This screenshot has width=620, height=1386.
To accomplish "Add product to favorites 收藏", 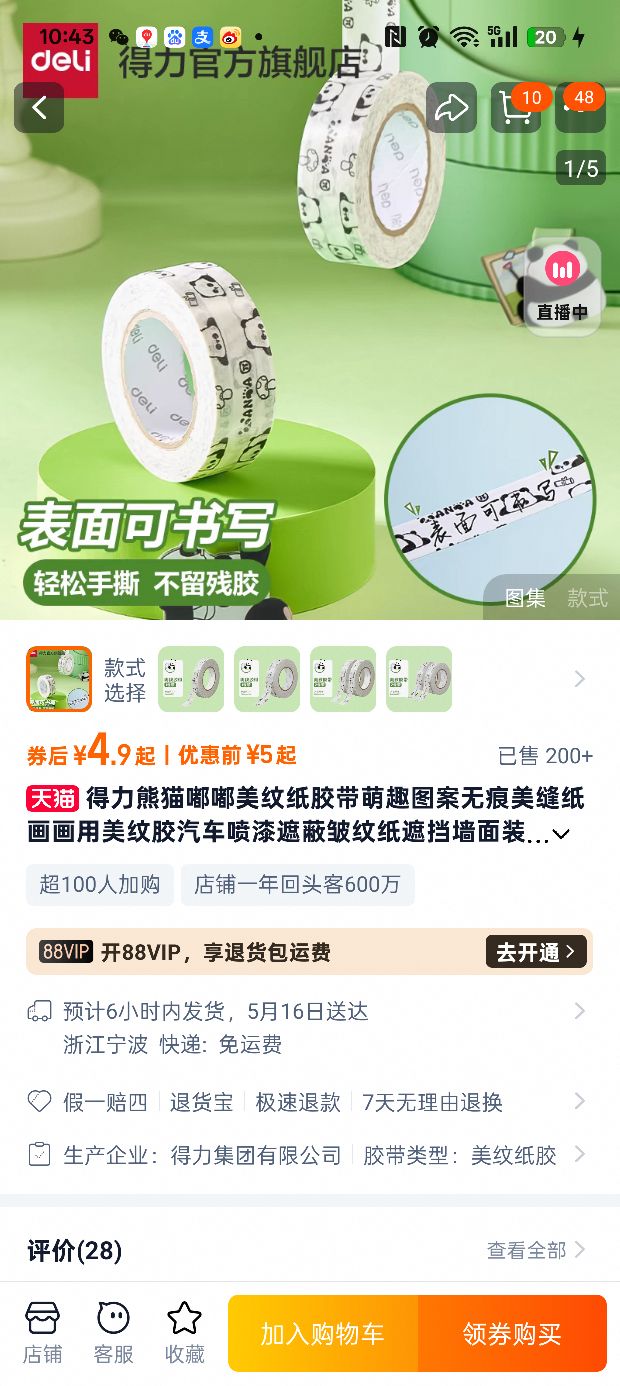I will 185,1333.
